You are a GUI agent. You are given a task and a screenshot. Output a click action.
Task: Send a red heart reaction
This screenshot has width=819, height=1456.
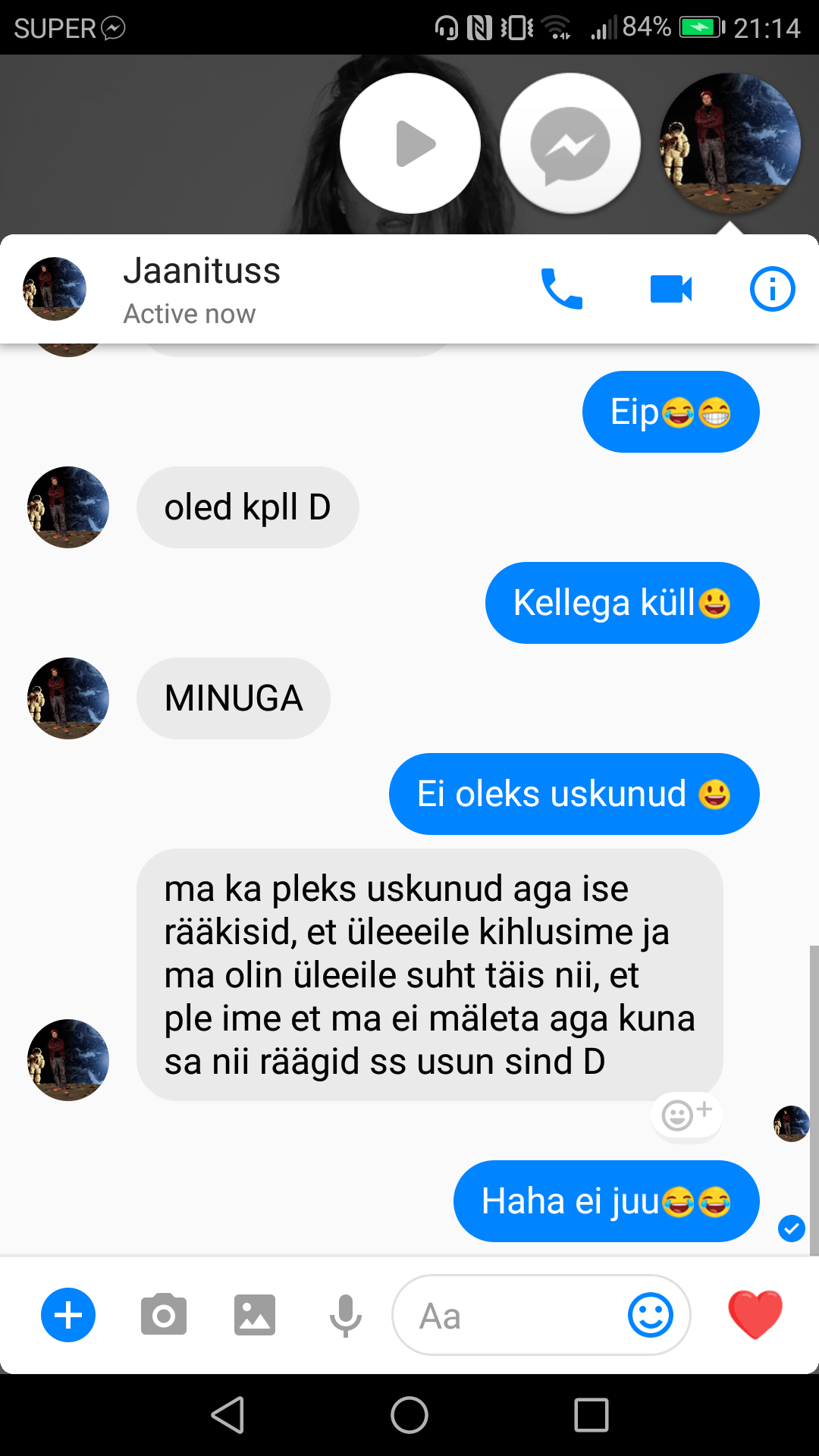(x=755, y=1314)
